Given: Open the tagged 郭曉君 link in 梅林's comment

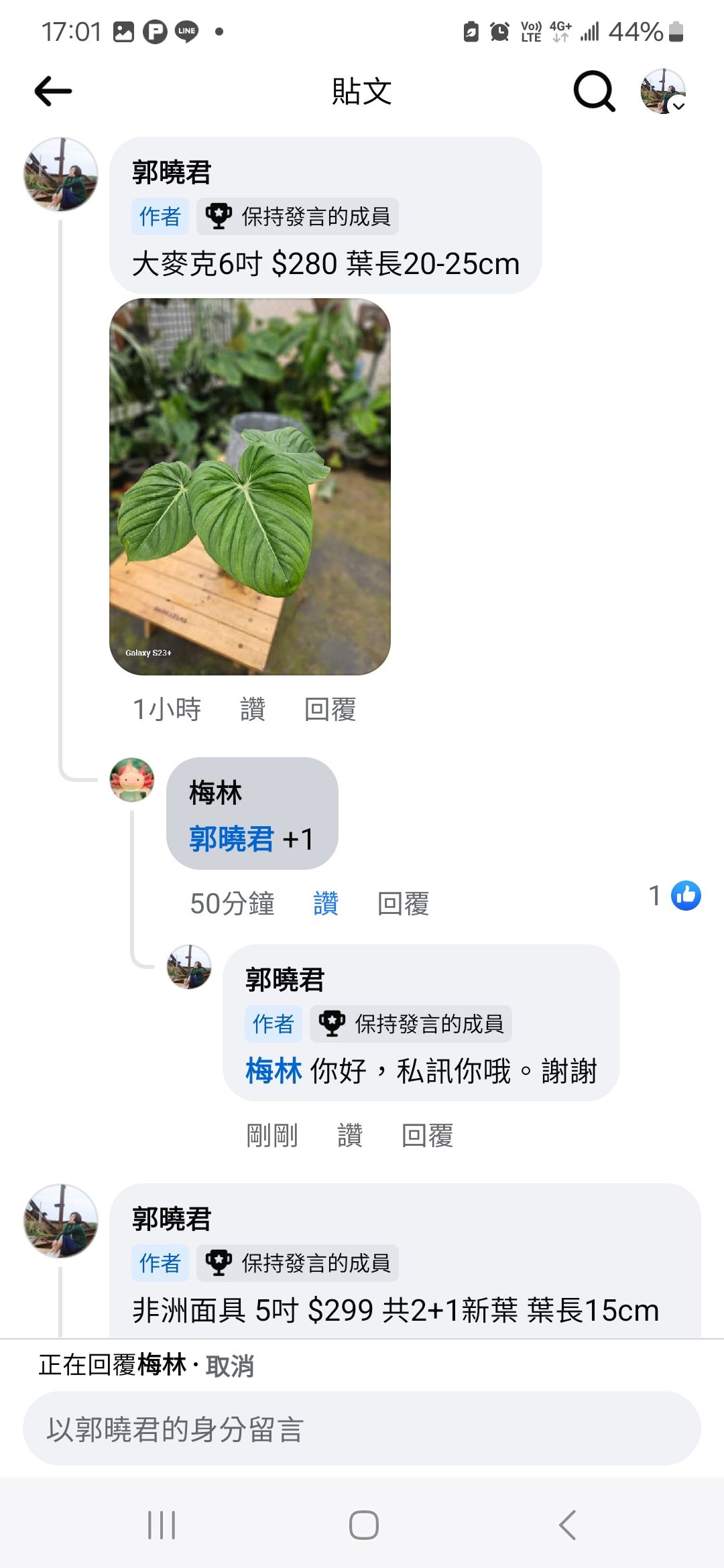Looking at the screenshot, I should [x=231, y=840].
